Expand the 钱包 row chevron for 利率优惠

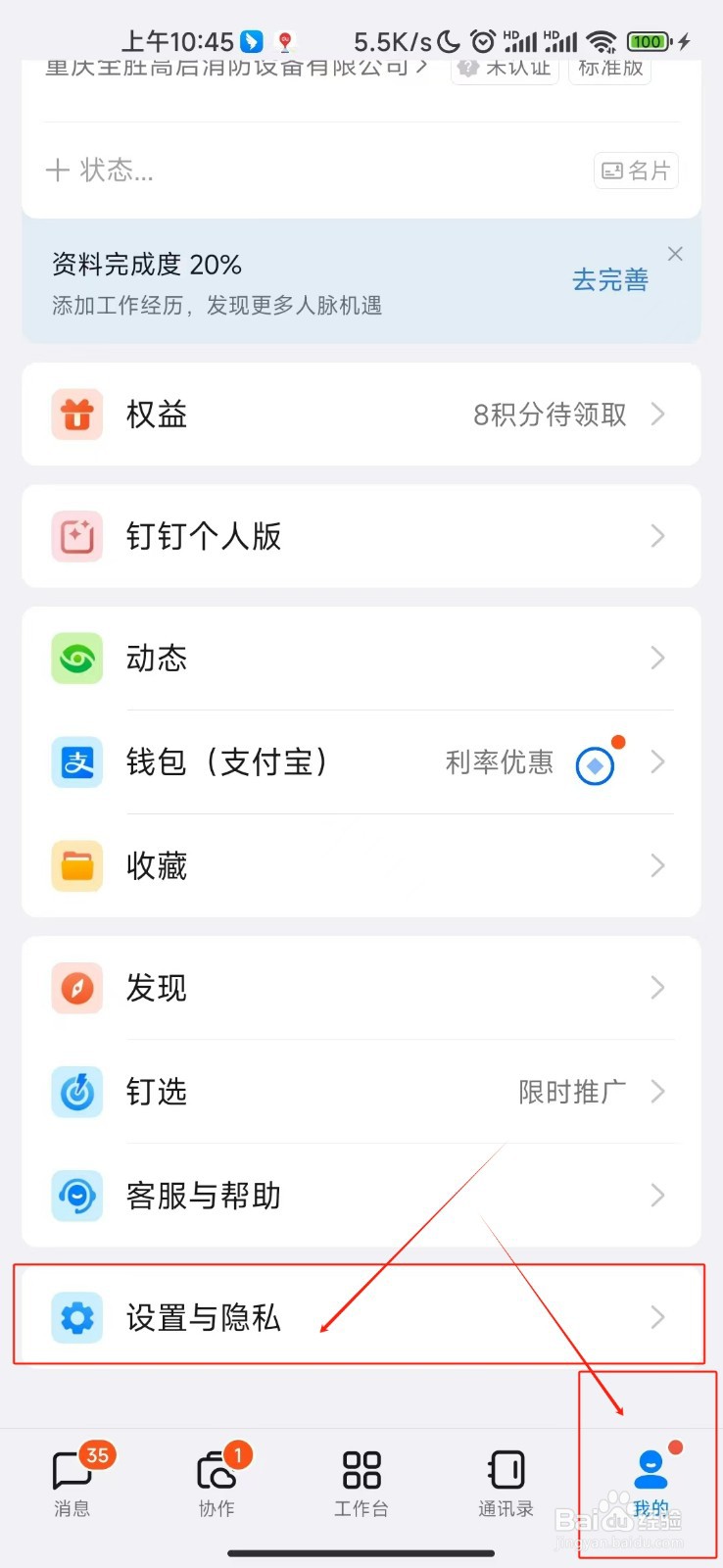point(657,762)
